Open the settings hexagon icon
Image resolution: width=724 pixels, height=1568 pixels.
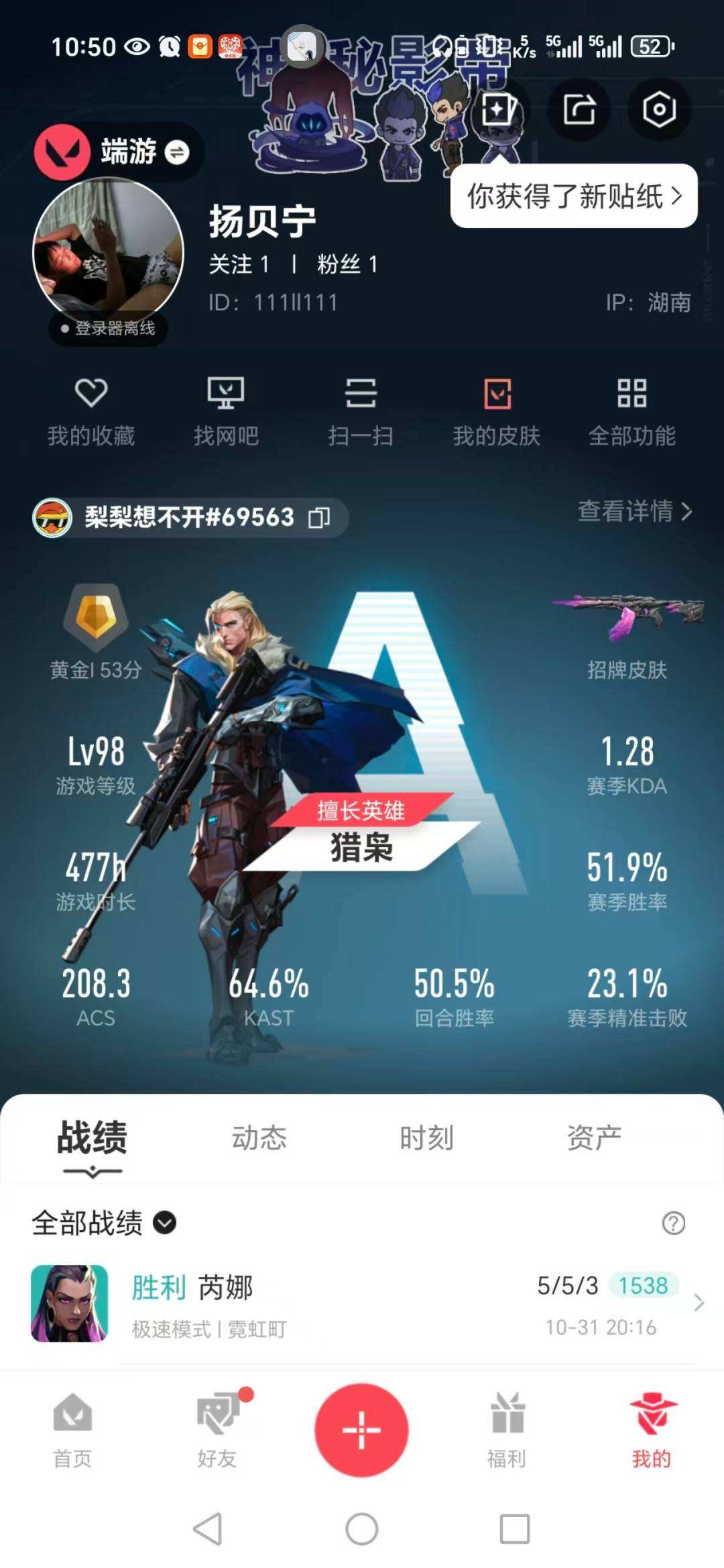point(658,109)
